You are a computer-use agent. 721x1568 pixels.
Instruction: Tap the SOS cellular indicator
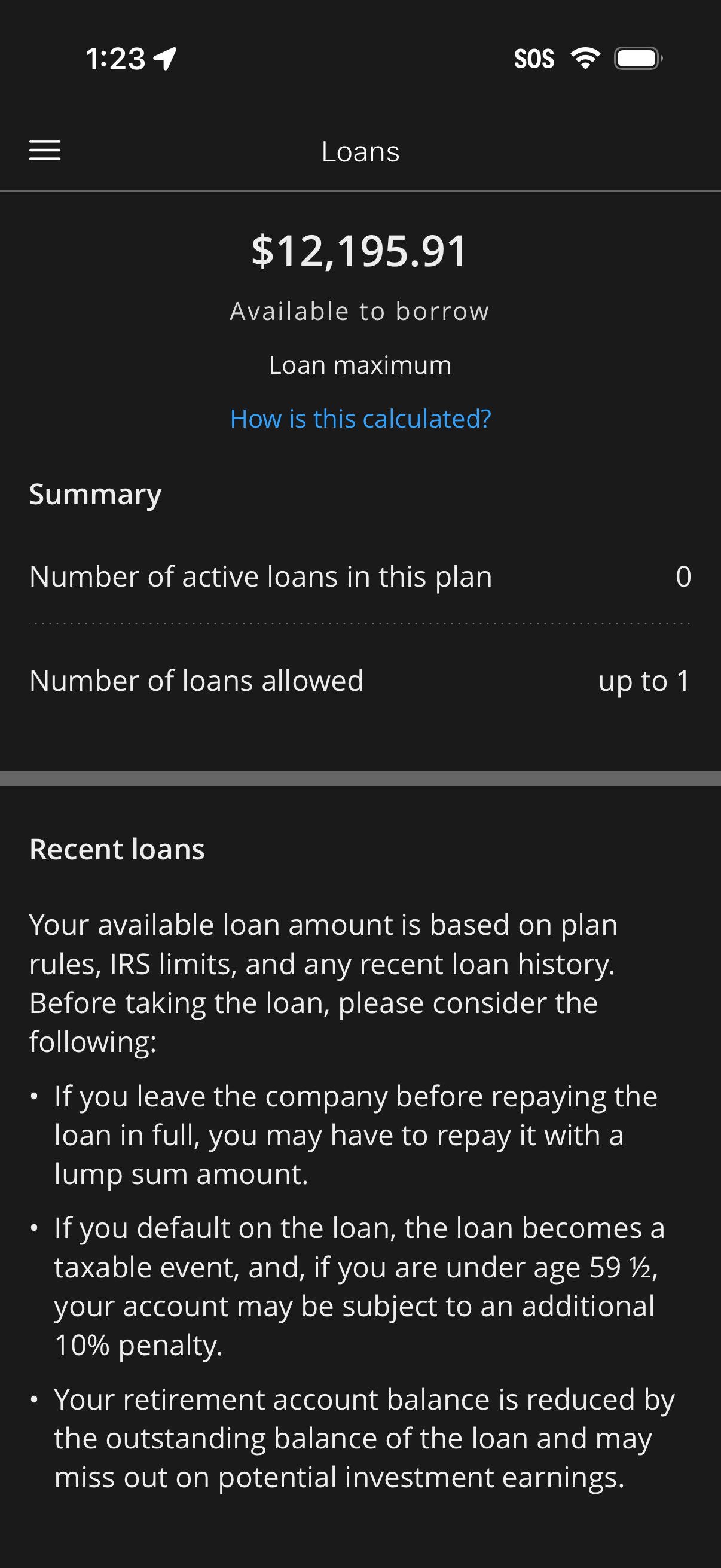[534, 58]
